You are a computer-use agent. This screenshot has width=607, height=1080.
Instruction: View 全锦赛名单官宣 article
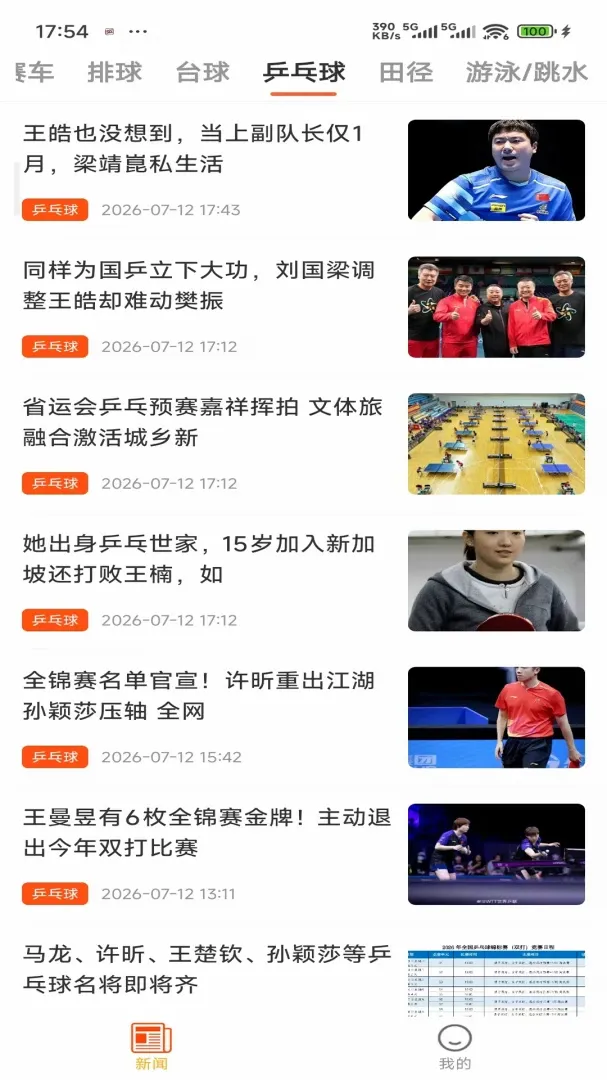click(303, 717)
